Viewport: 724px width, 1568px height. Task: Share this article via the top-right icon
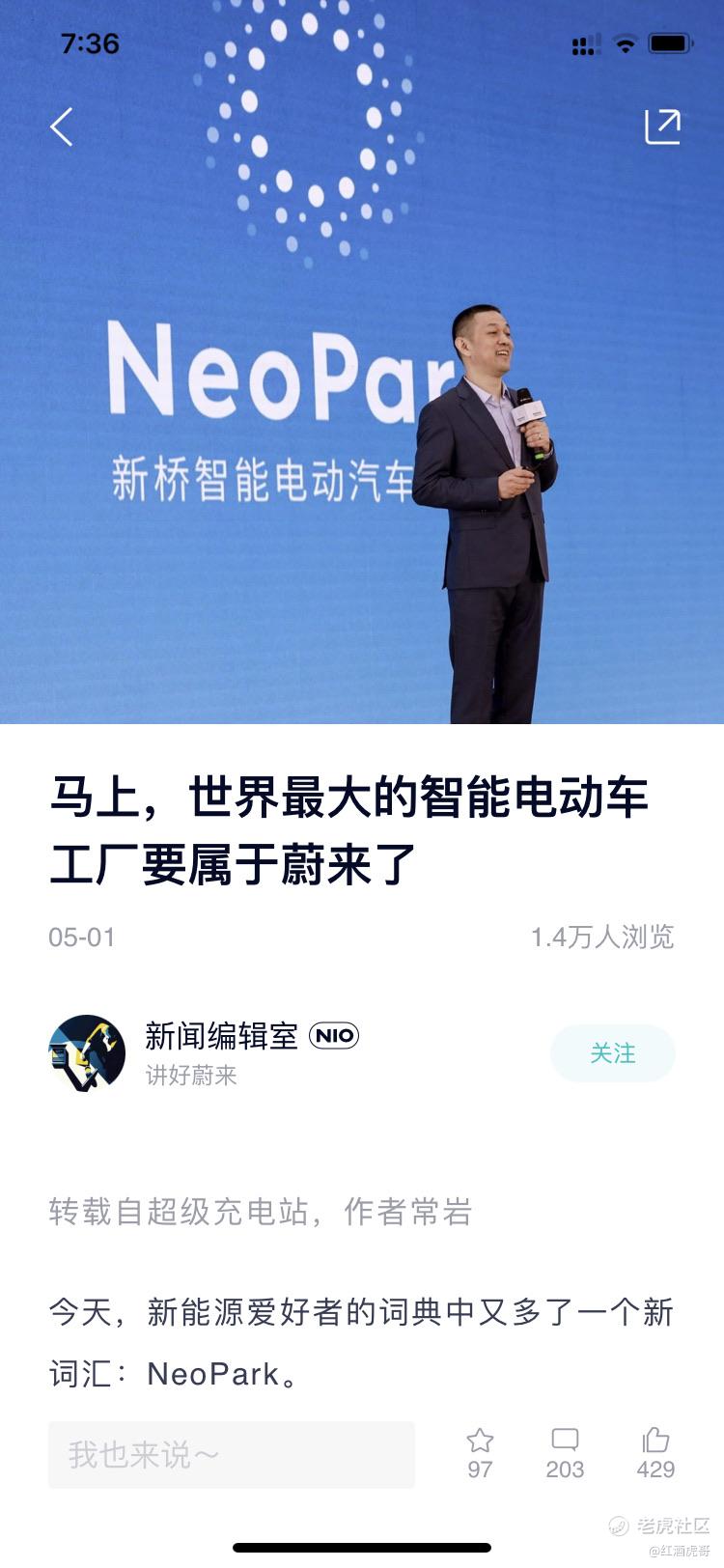point(662,126)
